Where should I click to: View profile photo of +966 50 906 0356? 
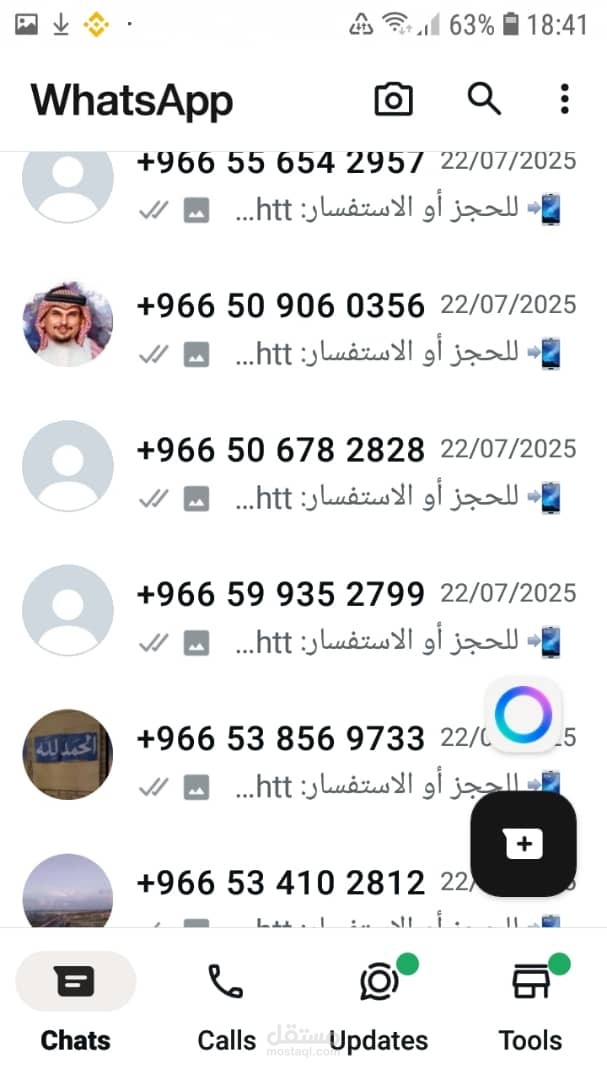(x=68, y=324)
